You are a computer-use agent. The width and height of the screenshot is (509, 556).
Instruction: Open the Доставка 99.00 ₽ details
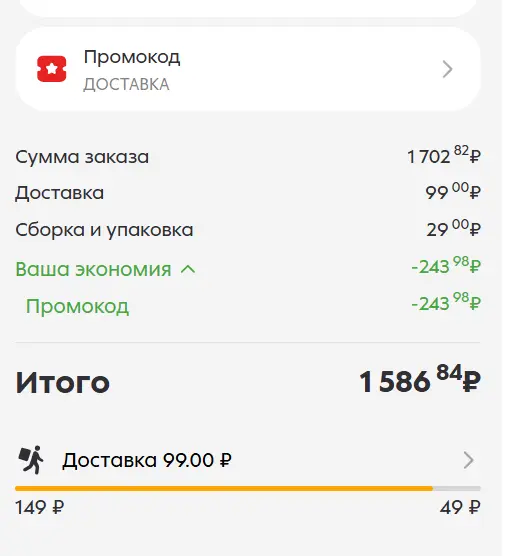click(248, 460)
